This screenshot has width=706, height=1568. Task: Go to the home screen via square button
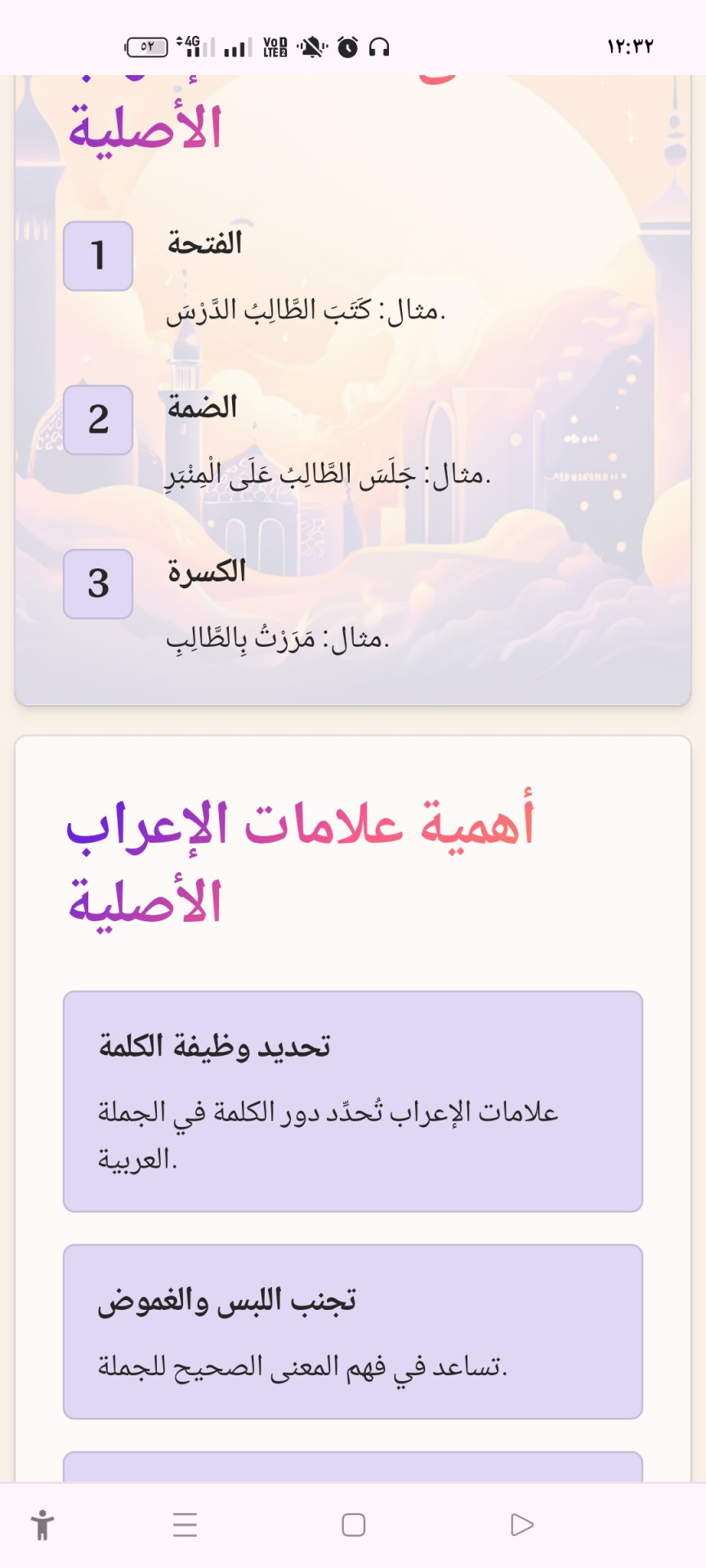click(353, 1525)
